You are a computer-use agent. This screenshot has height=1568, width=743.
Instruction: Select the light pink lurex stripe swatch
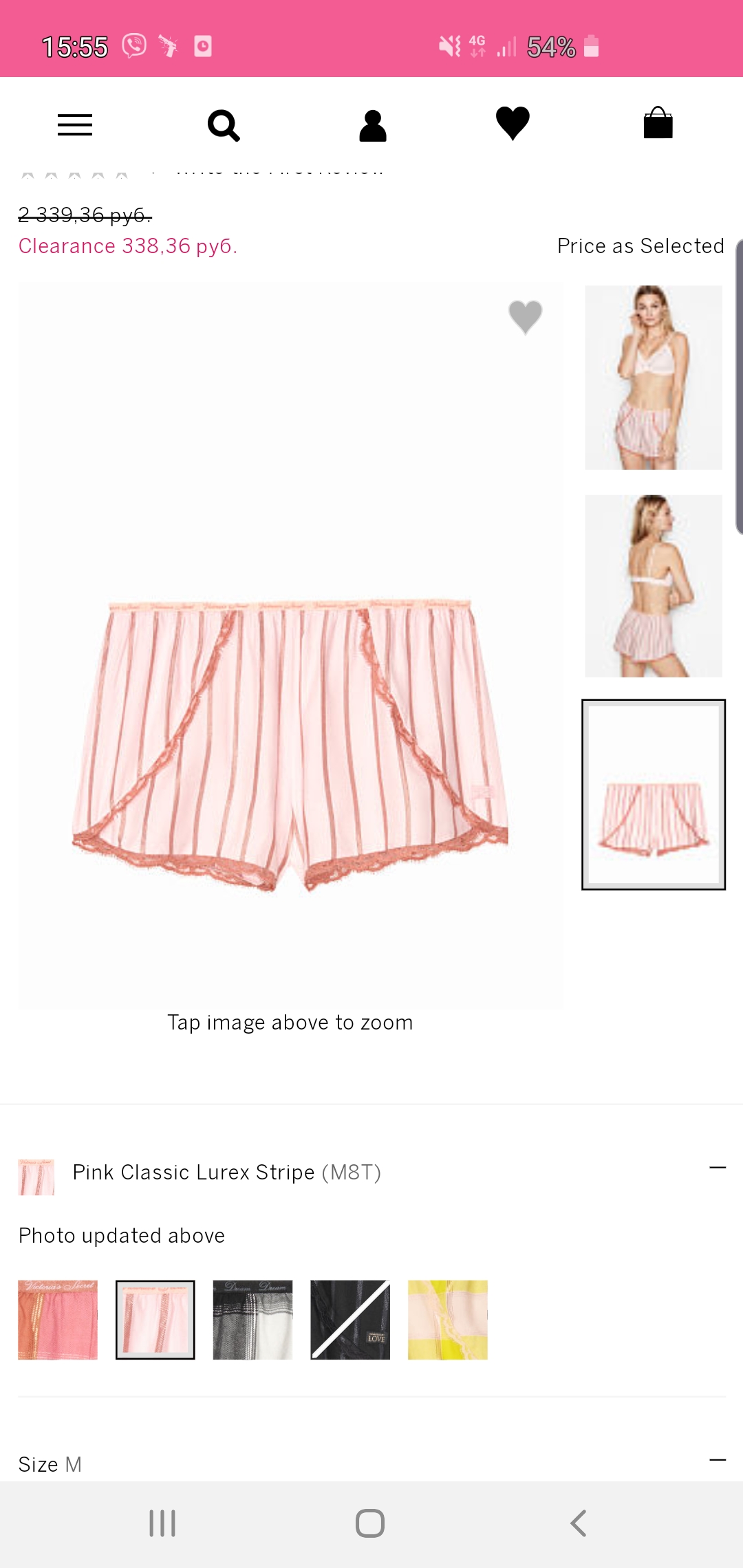(155, 1320)
